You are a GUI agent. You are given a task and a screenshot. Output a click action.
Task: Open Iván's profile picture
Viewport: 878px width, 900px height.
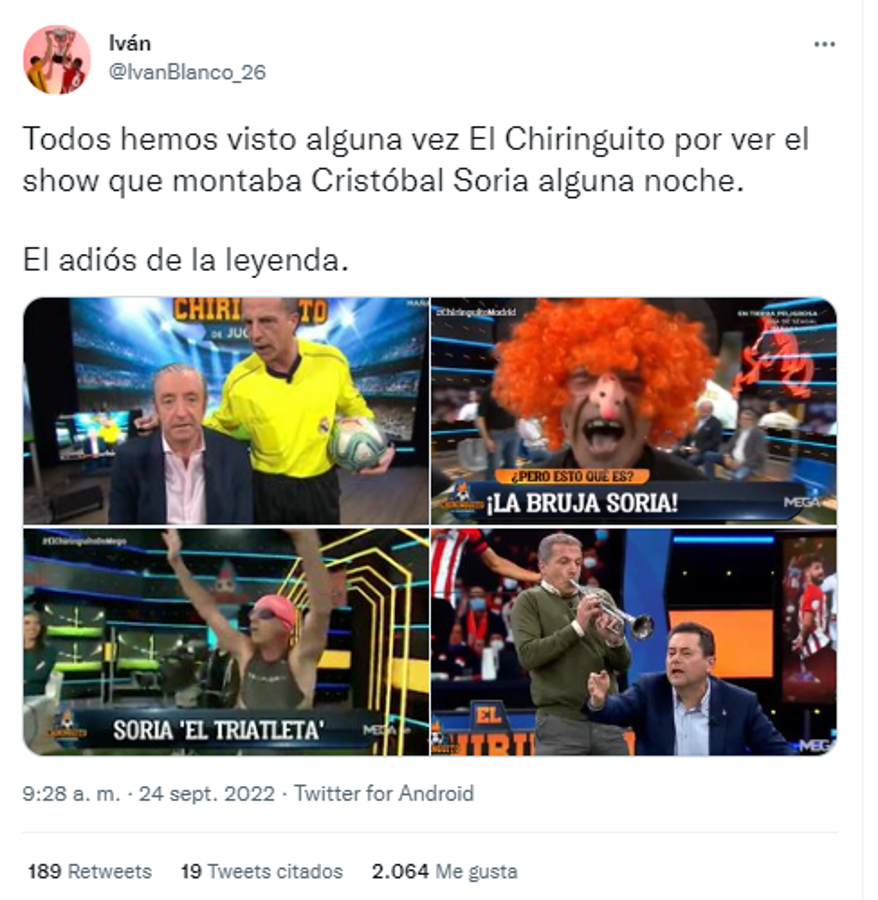pyautogui.click(x=57, y=59)
